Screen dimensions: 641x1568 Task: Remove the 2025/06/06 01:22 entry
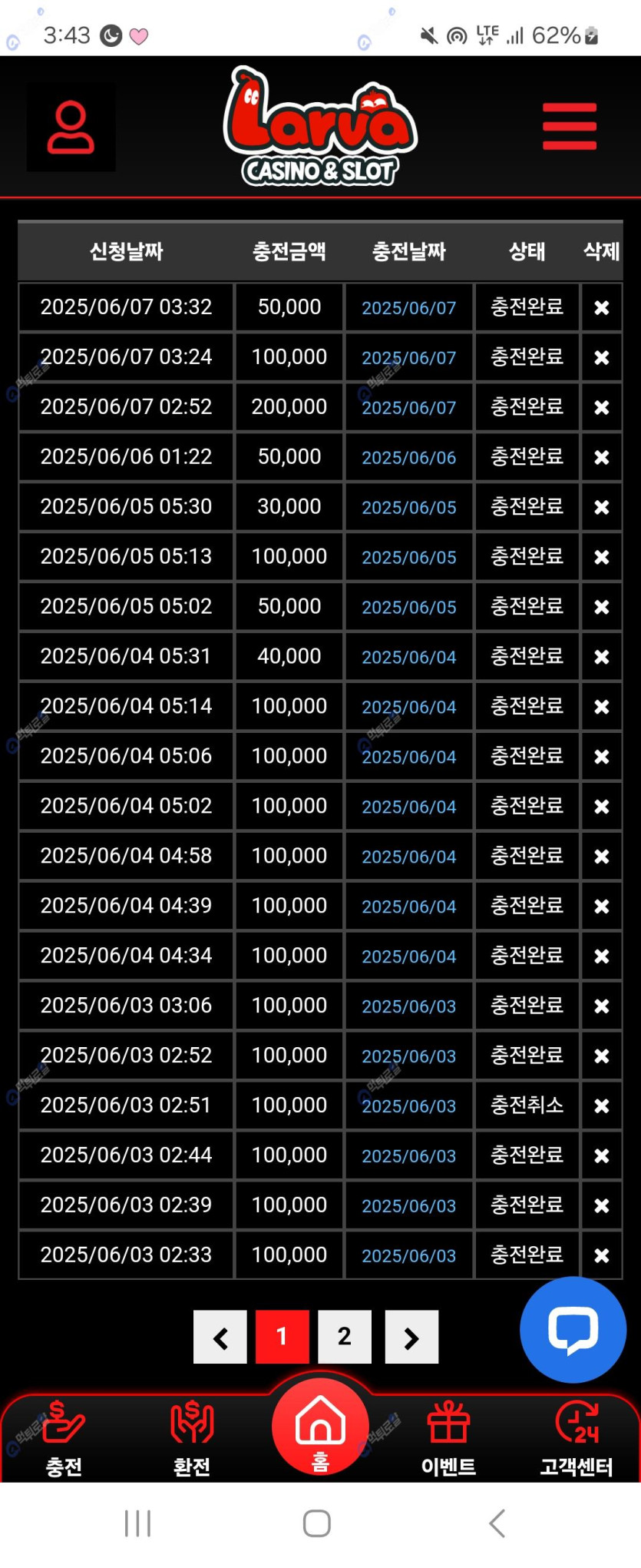(602, 457)
